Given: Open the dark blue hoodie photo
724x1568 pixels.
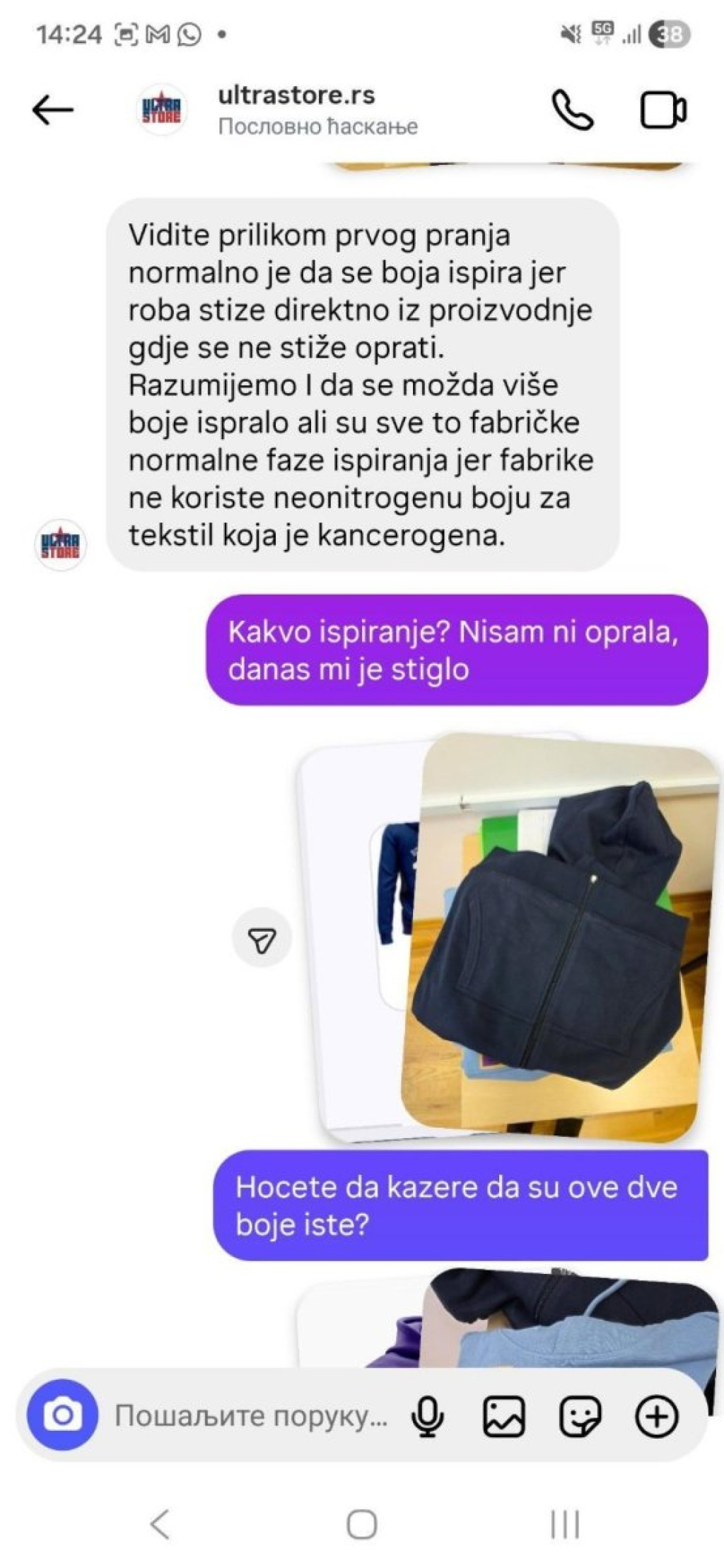Looking at the screenshot, I should pyautogui.click(x=559, y=933).
